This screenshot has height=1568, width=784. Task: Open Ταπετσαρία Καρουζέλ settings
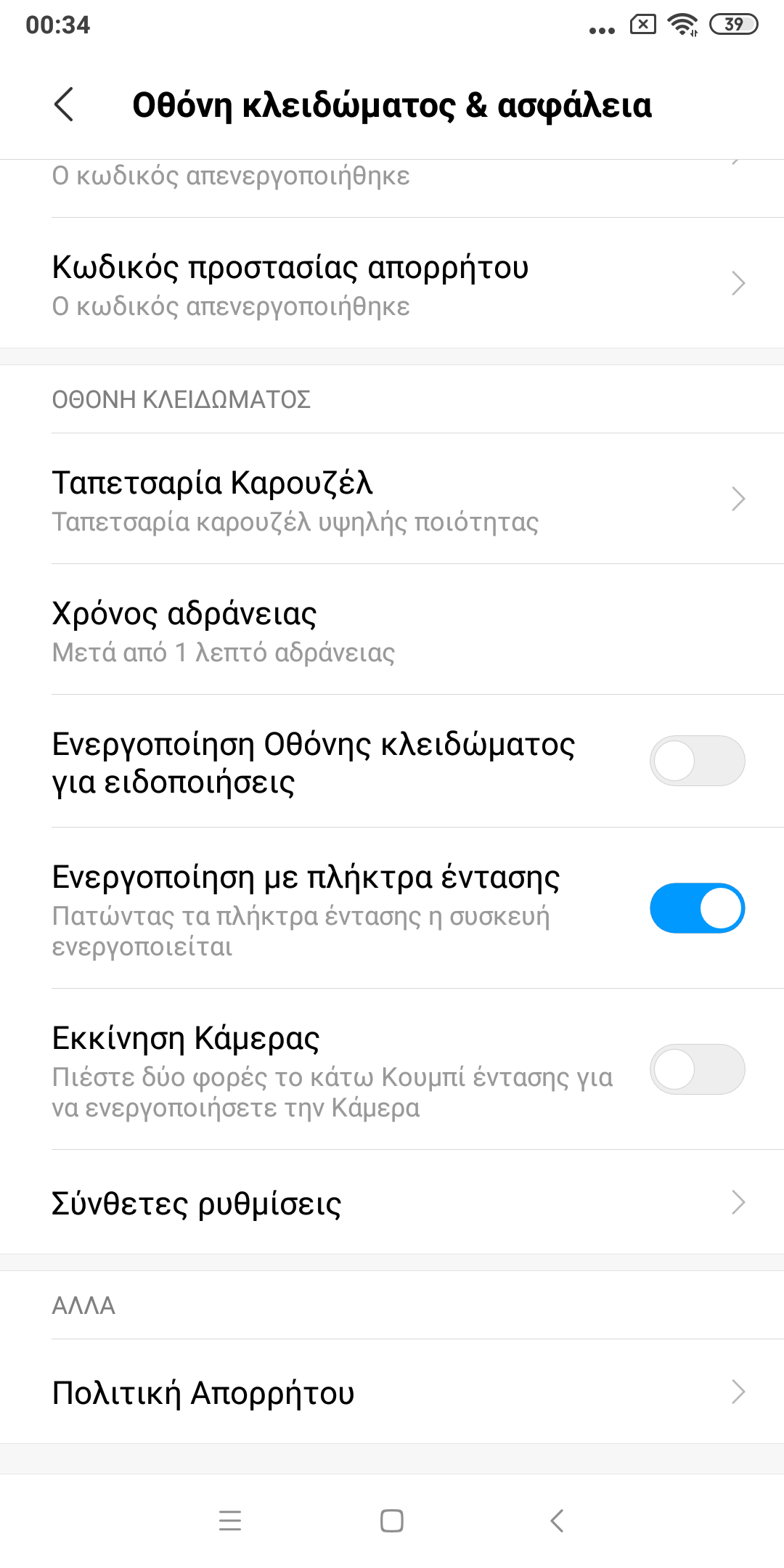click(x=392, y=499)
